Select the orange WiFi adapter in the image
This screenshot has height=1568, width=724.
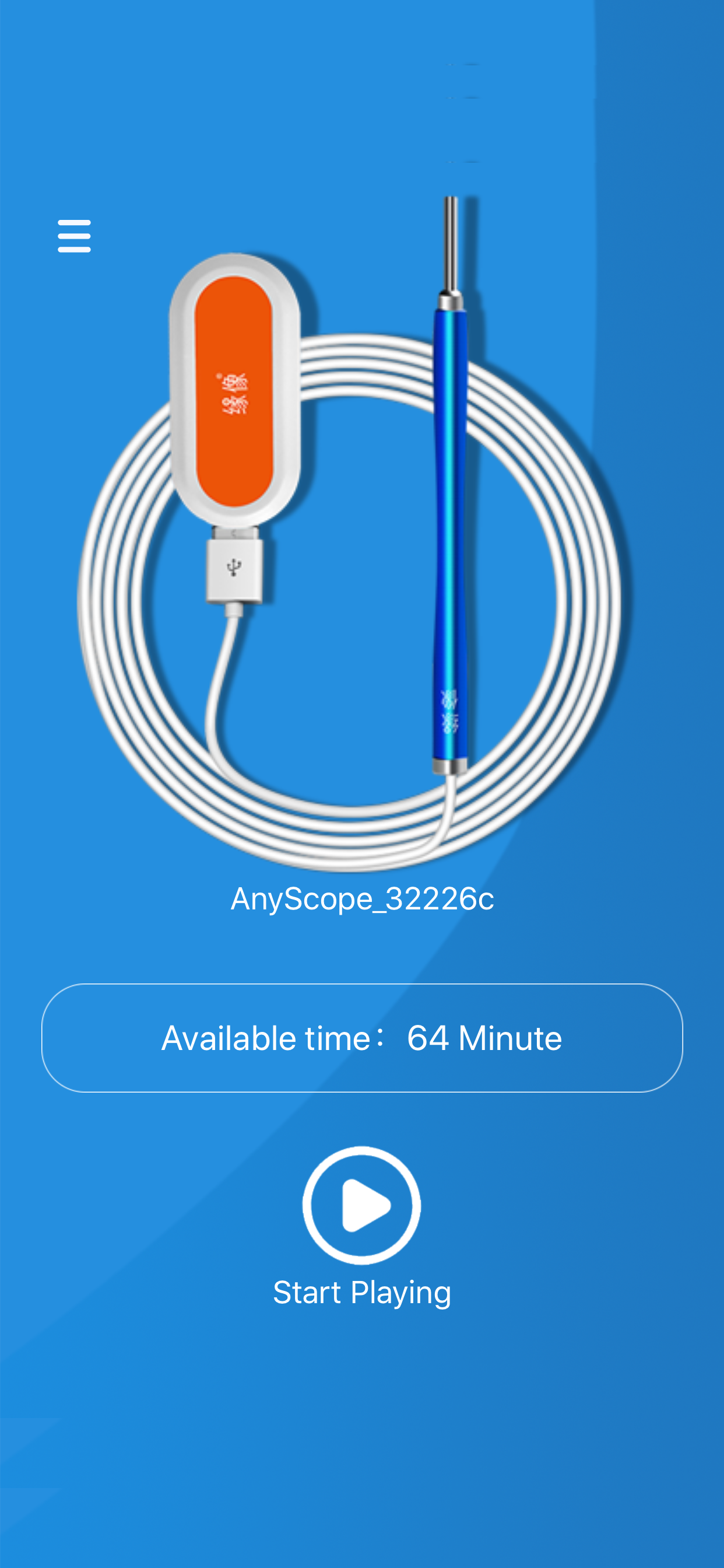coord(236,390)
